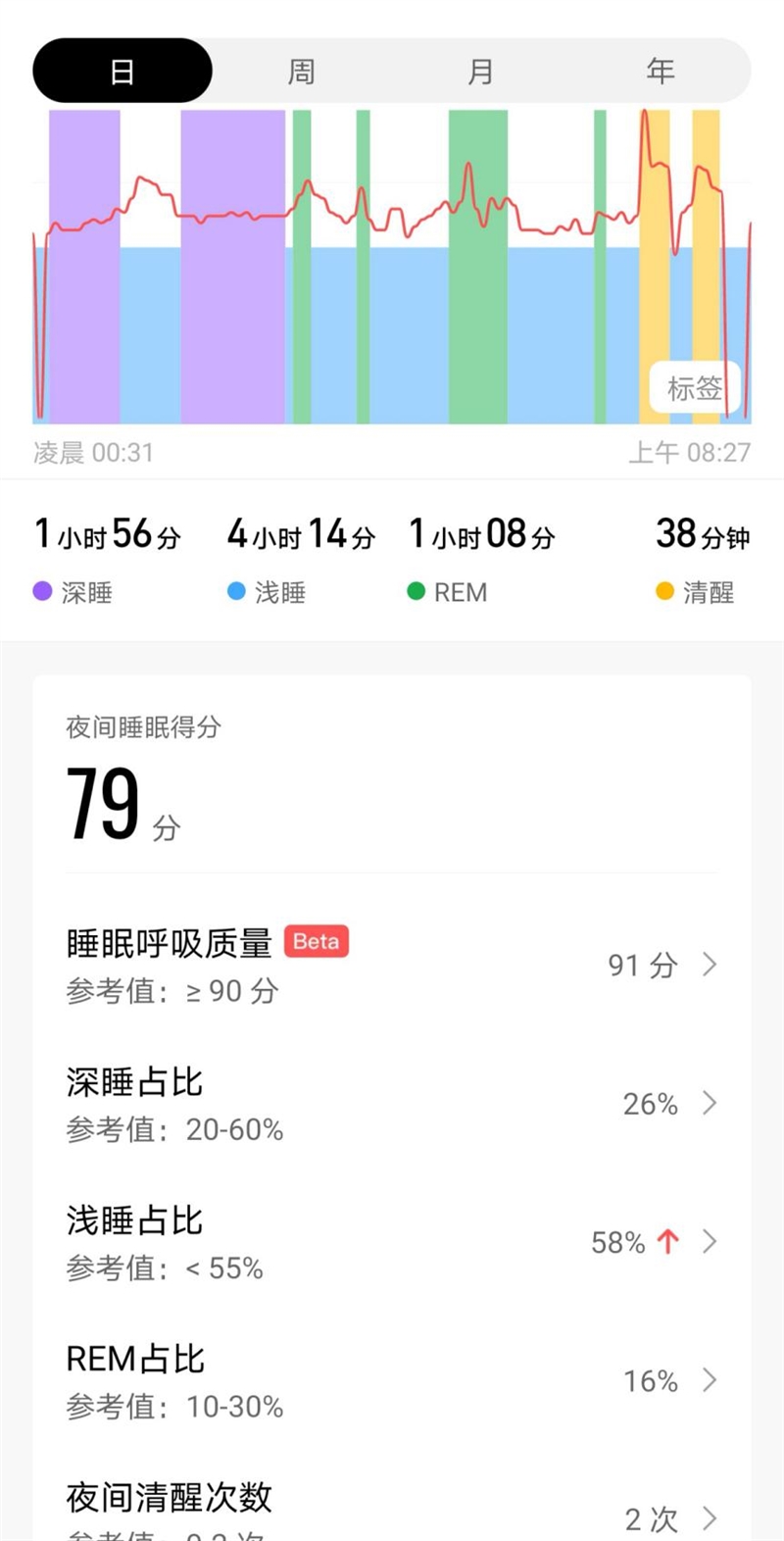Image resolution: width=784 pixels, height=1541 pixels.
Task: Open the 浅睡占比 row chevron
Action: 710,1242
